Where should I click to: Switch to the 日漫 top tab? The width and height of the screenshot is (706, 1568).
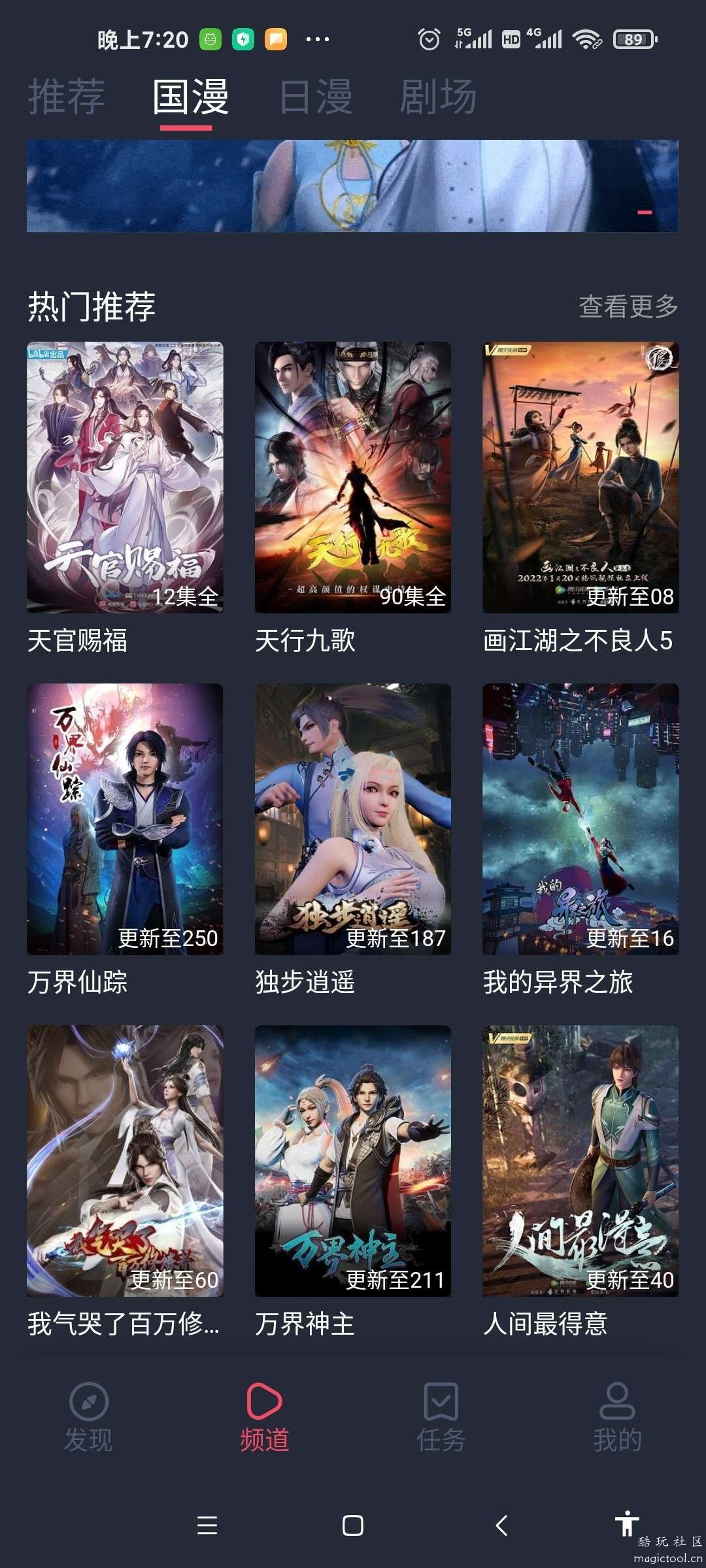[316, 97]
